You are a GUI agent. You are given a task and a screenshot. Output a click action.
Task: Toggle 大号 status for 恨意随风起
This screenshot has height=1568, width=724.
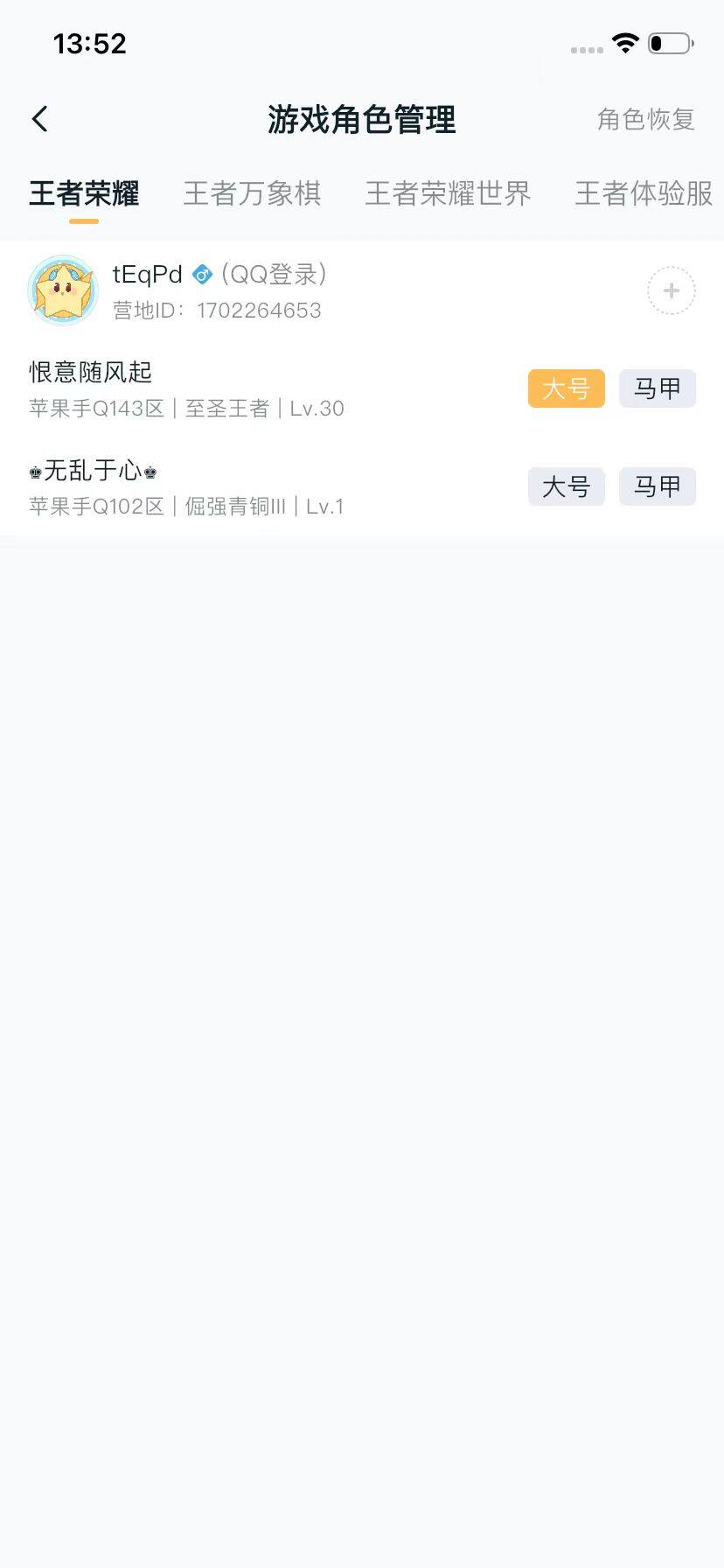click(x=566, y=388)
